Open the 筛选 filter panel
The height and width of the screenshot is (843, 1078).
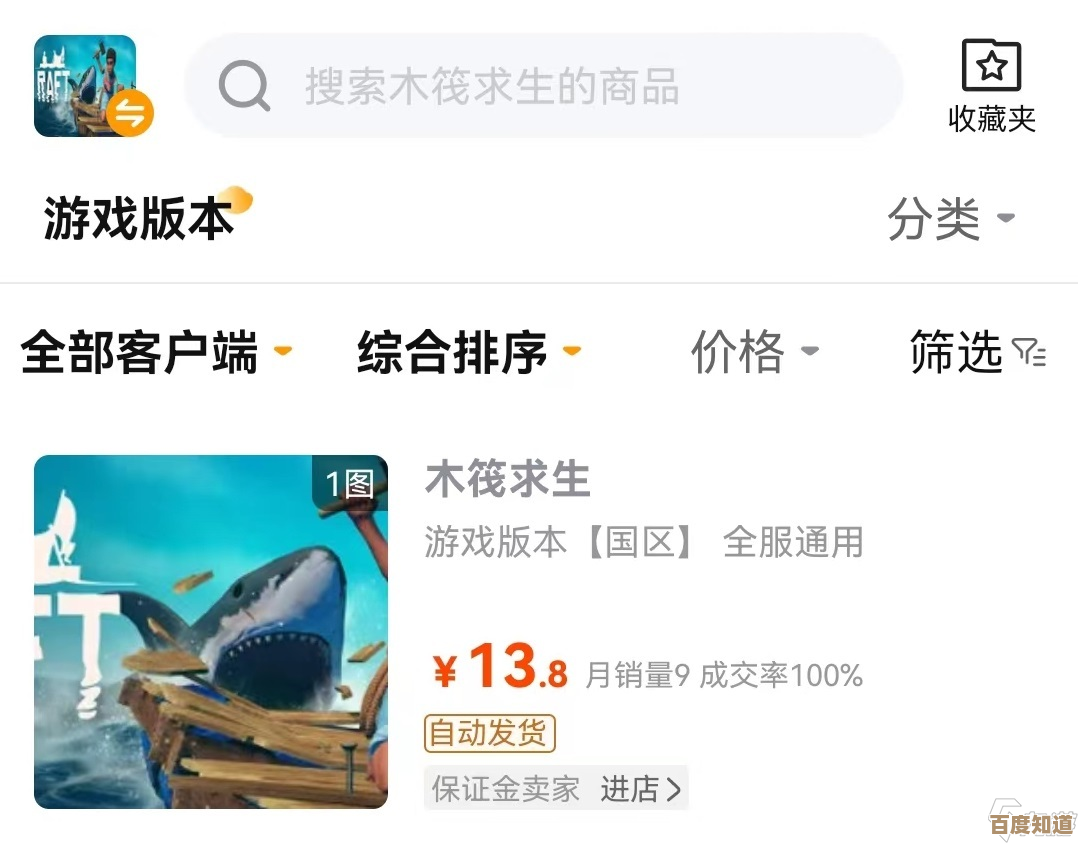pyautogui.click(x=976, y=352)
